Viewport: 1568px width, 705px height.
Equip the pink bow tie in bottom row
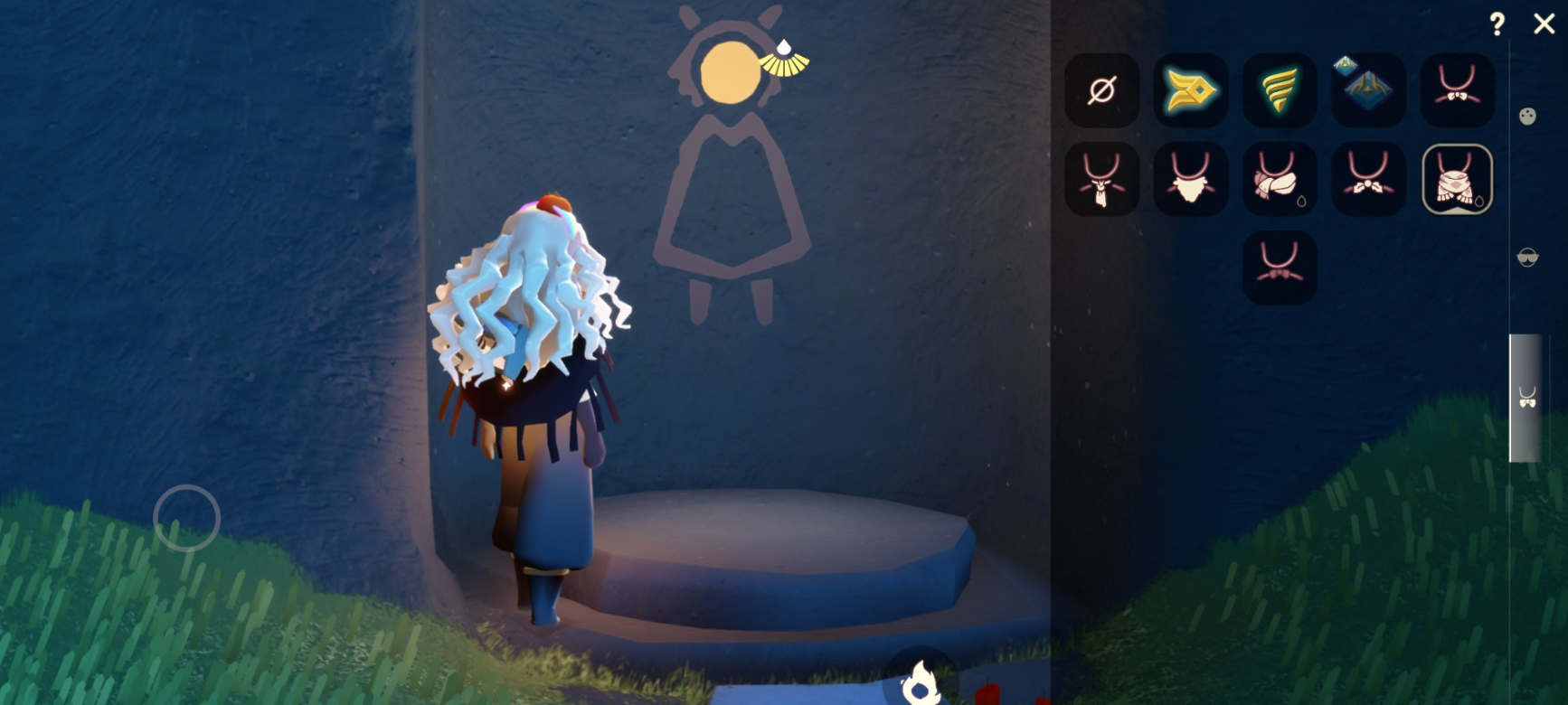[1279, 268]
